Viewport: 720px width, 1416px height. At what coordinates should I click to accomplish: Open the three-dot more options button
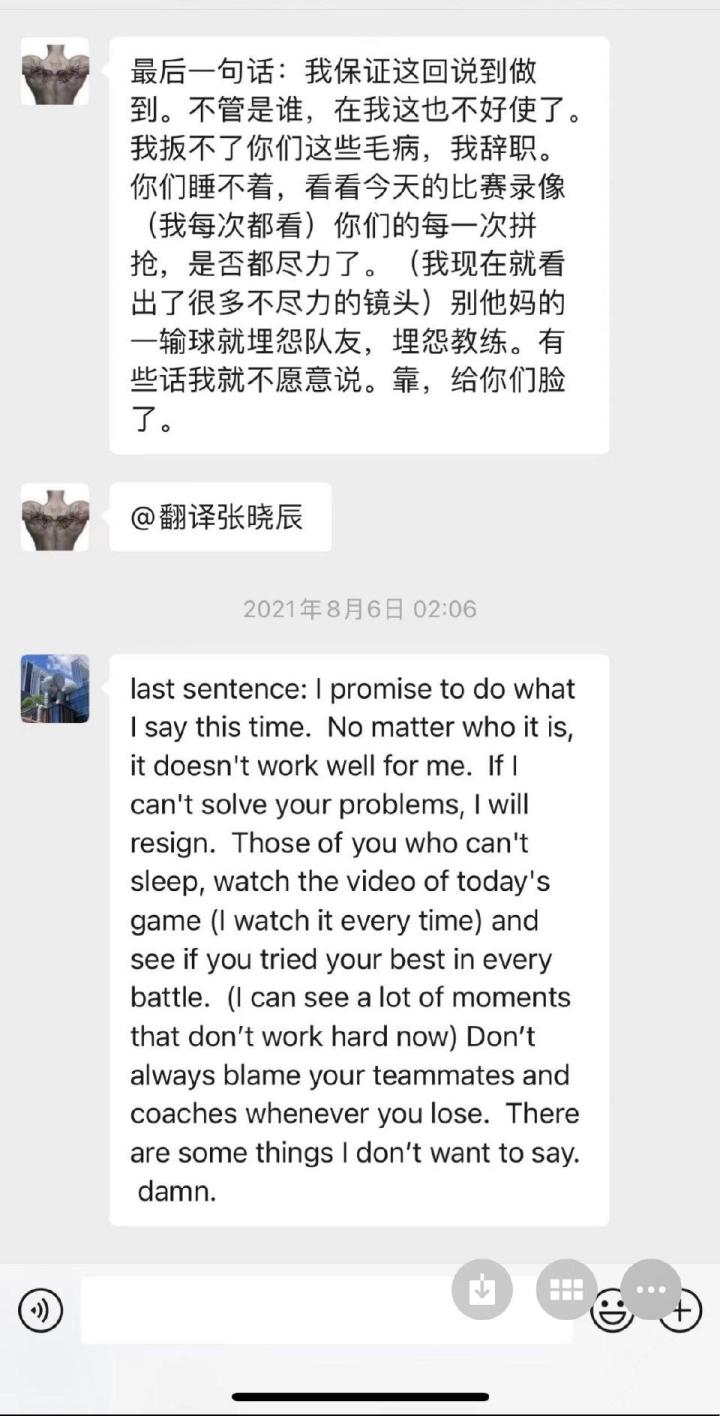[651, 1290]
